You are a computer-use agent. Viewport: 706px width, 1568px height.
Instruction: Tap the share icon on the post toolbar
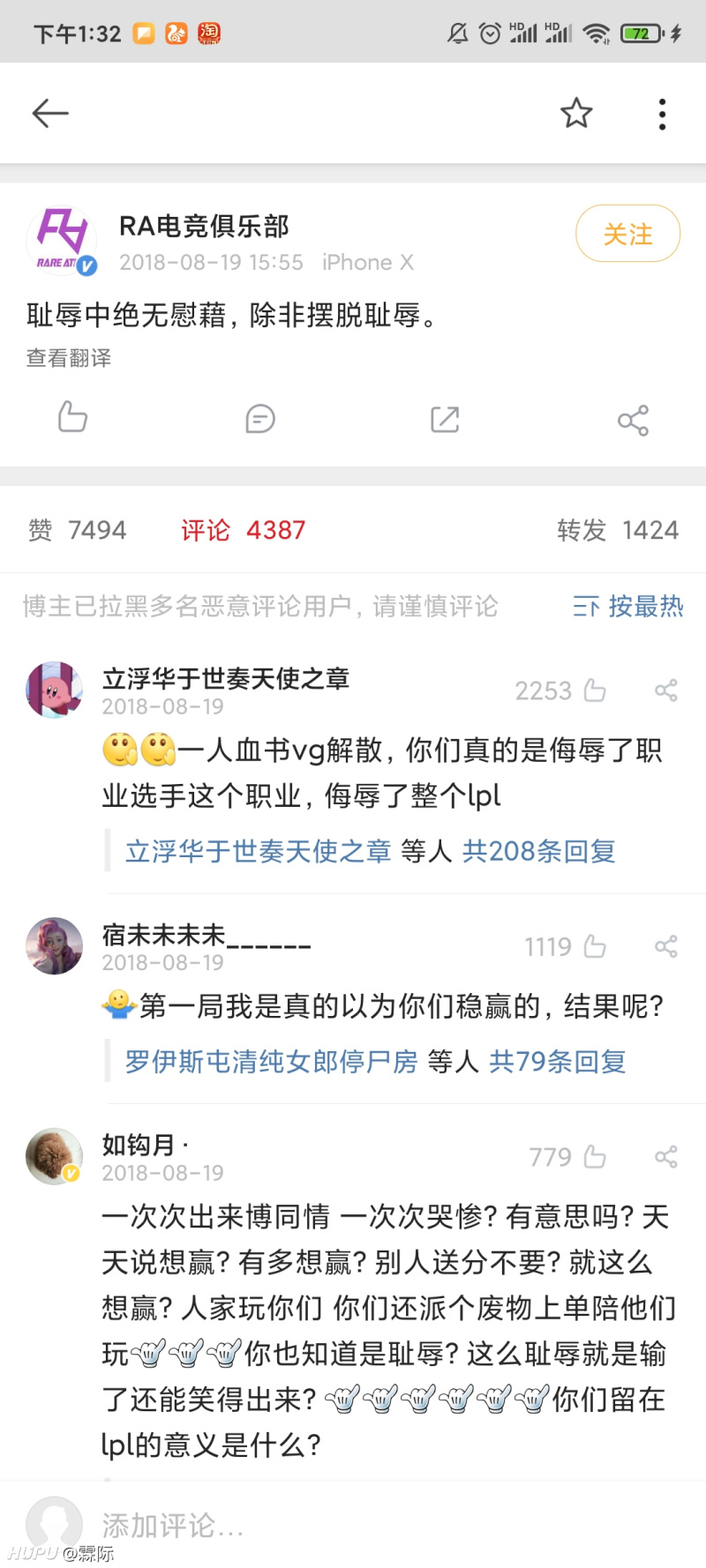[634, 422]
